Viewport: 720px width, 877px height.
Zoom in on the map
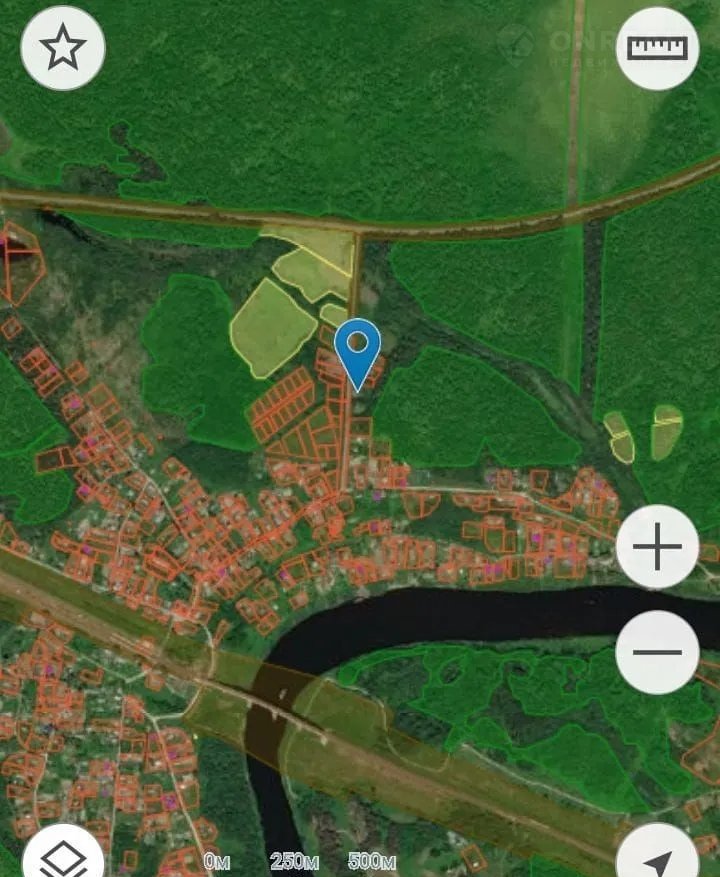click(x=657, y=547)
